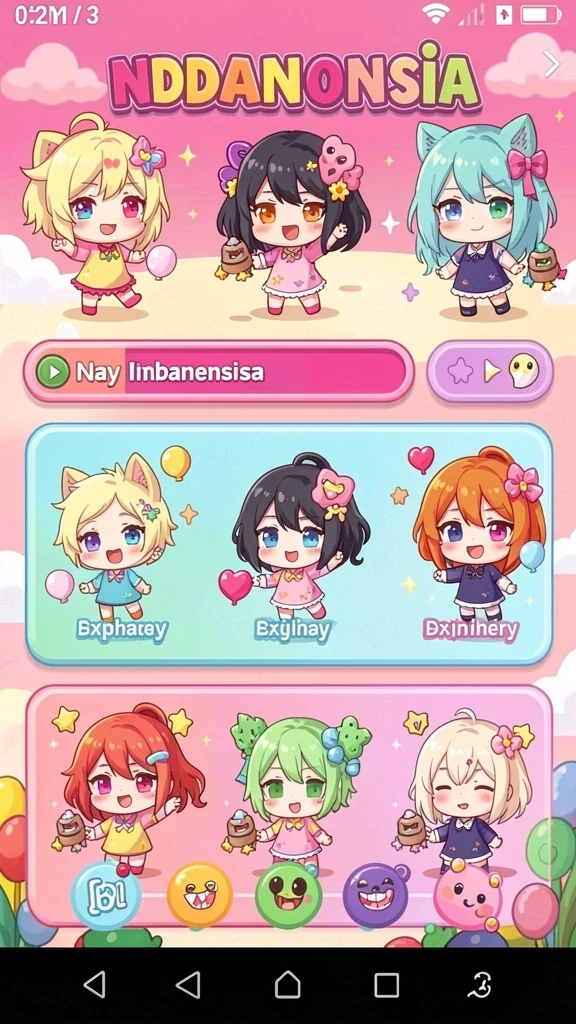Open recent apps with the square system button

pyautogui.click(x=386, y=984)
